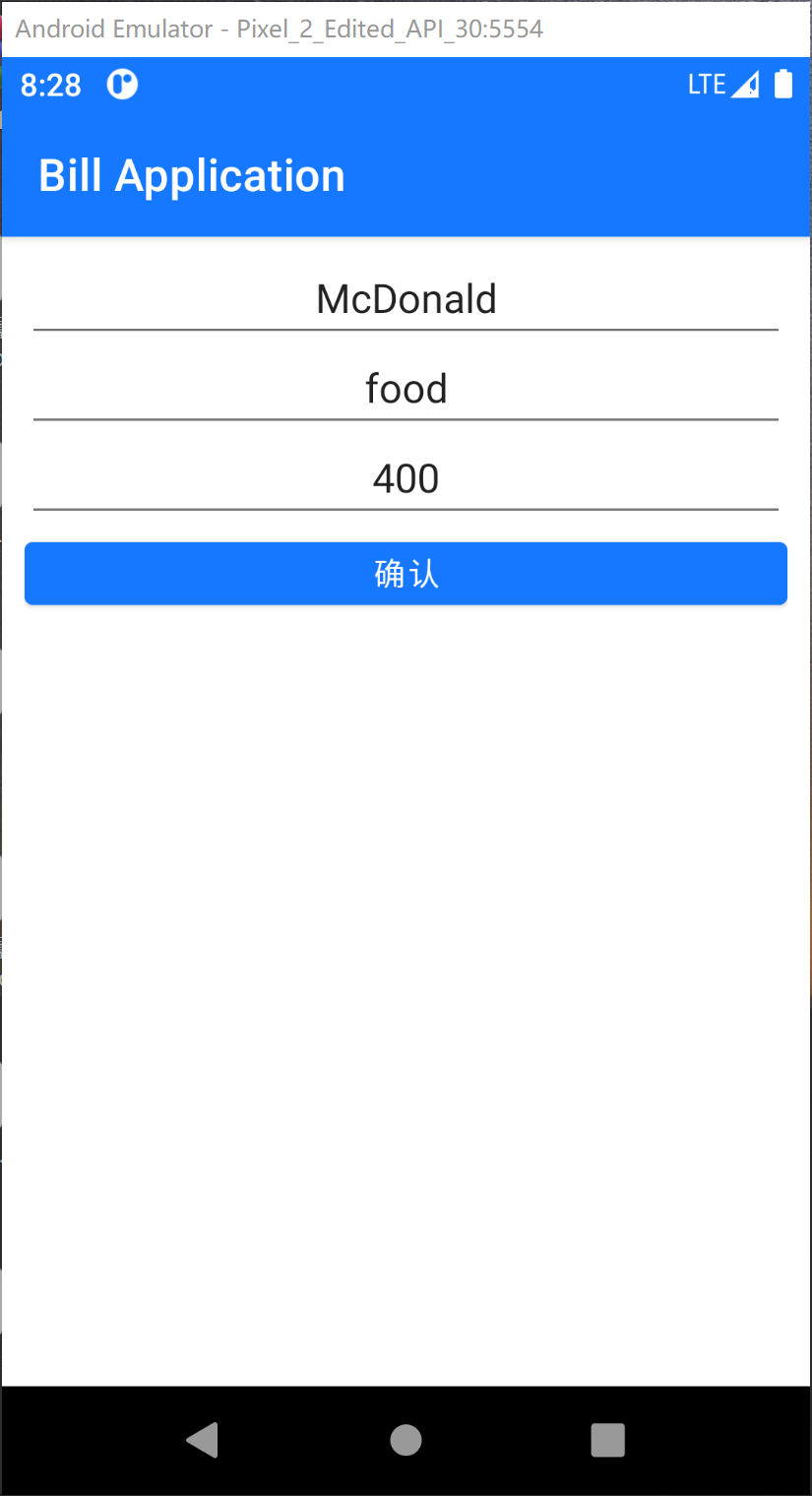Click the underline below McDonald
The height and width of the screenshot is (1496, 812).
406,330
